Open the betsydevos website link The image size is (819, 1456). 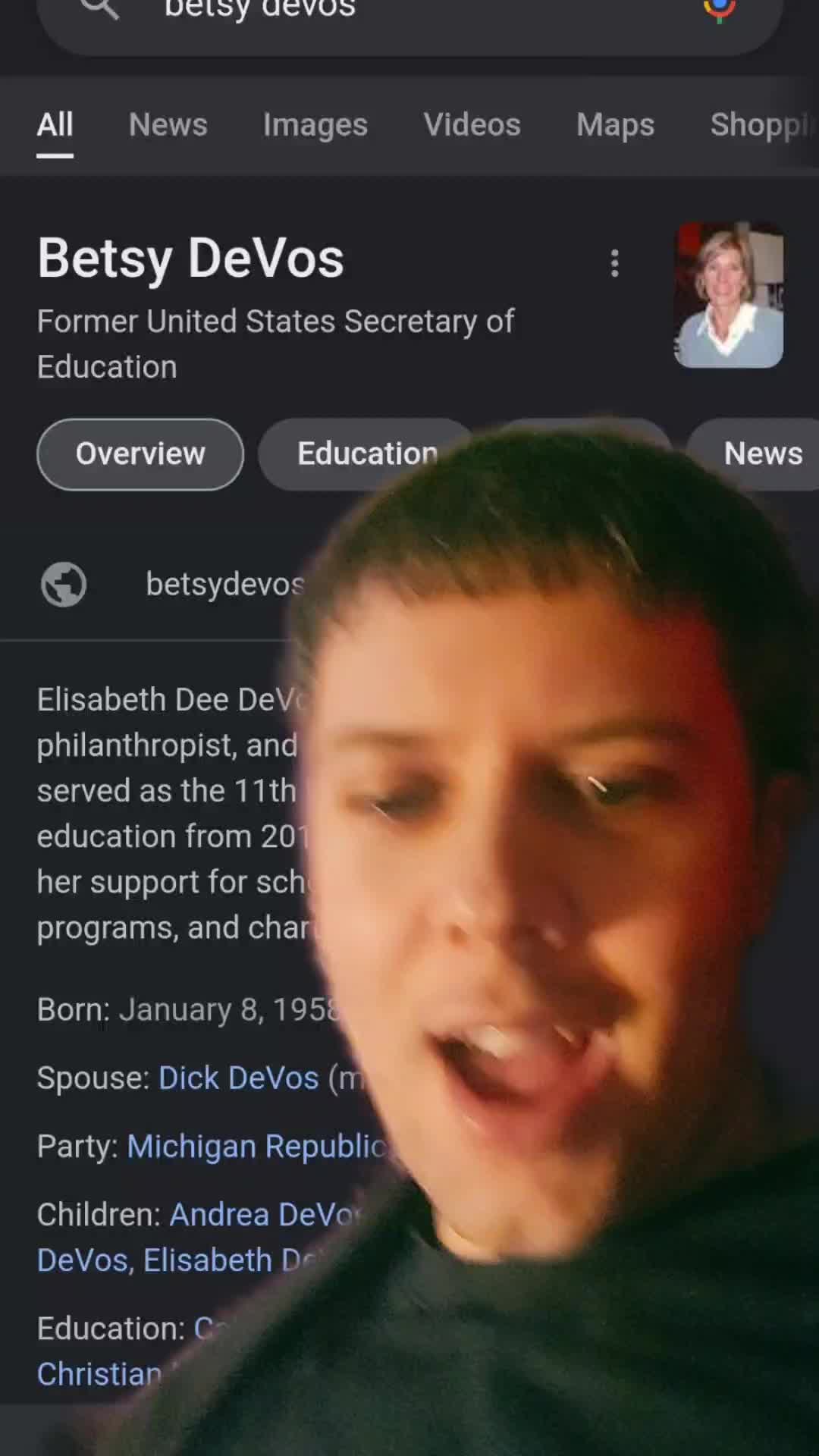coord(224,585)
